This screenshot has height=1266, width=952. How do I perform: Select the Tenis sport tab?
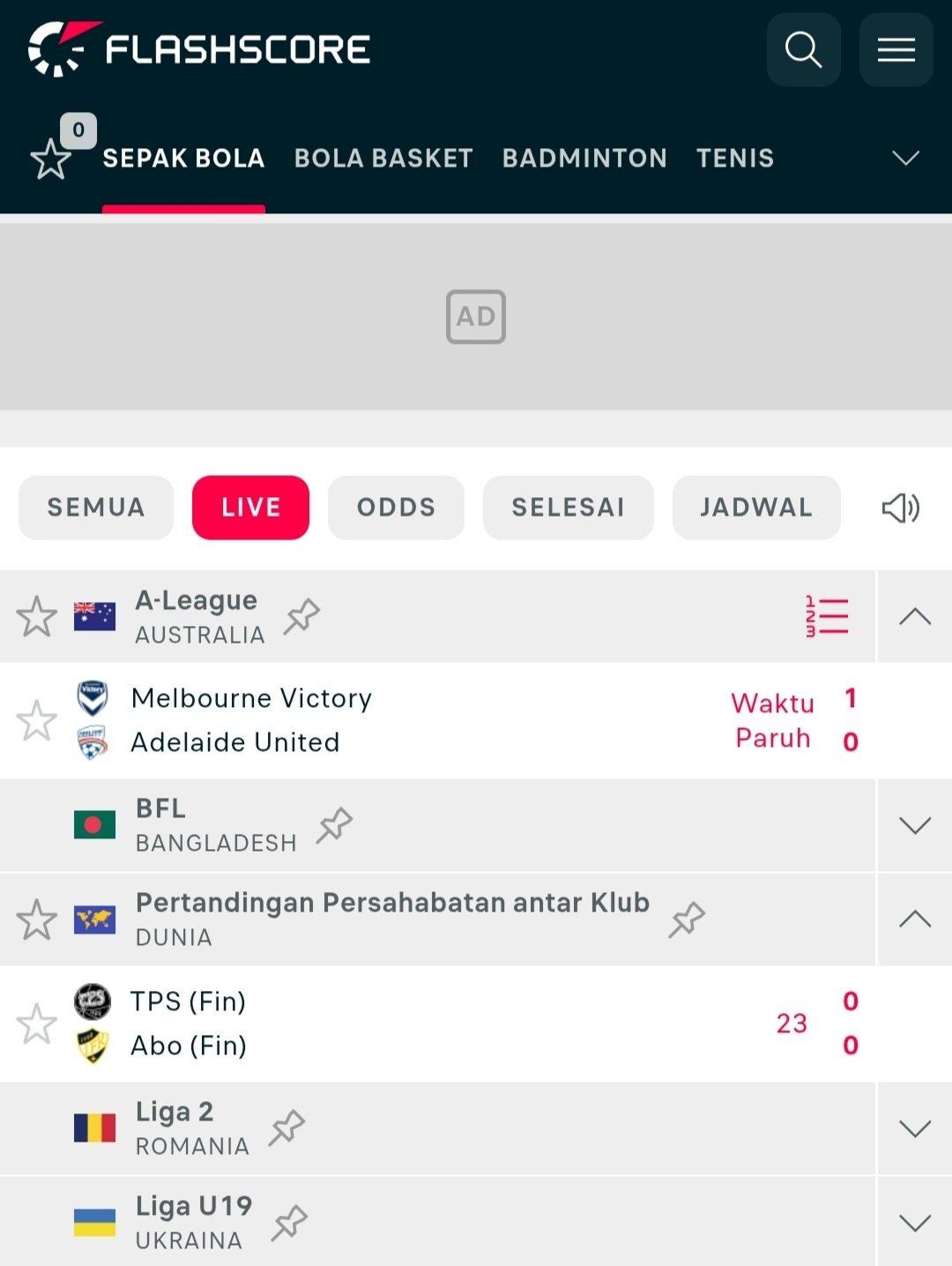(735, 158)
